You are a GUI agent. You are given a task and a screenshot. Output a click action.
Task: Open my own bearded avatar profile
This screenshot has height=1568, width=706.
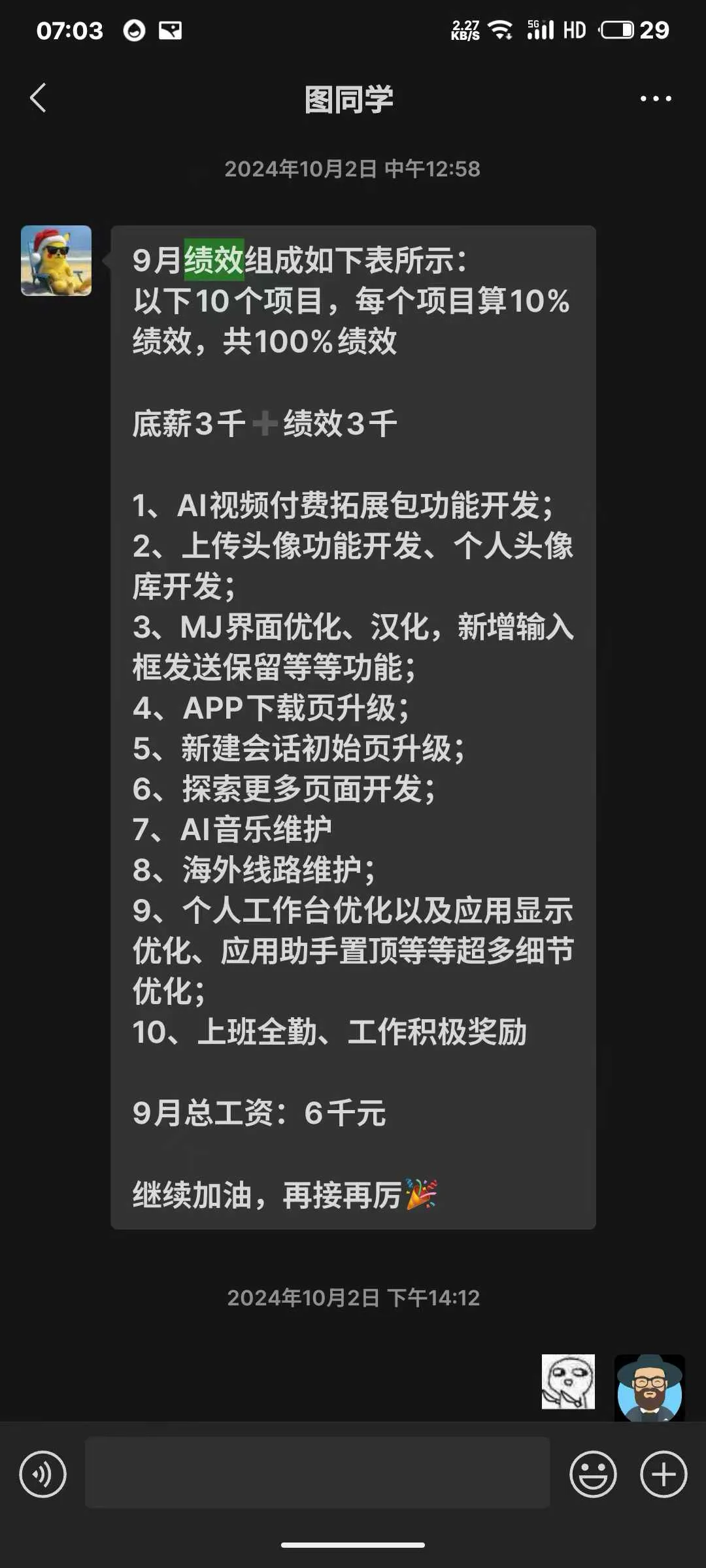click(x=649, y=1388)
